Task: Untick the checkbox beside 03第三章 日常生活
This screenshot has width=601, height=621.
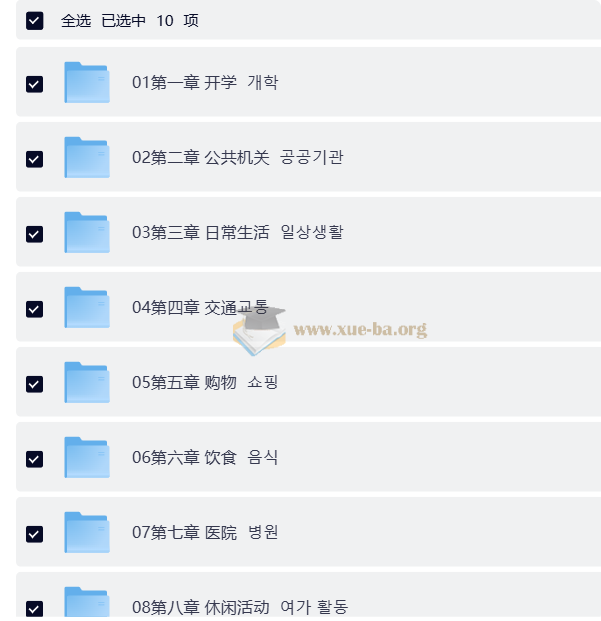Action: [x=35, y=234]
